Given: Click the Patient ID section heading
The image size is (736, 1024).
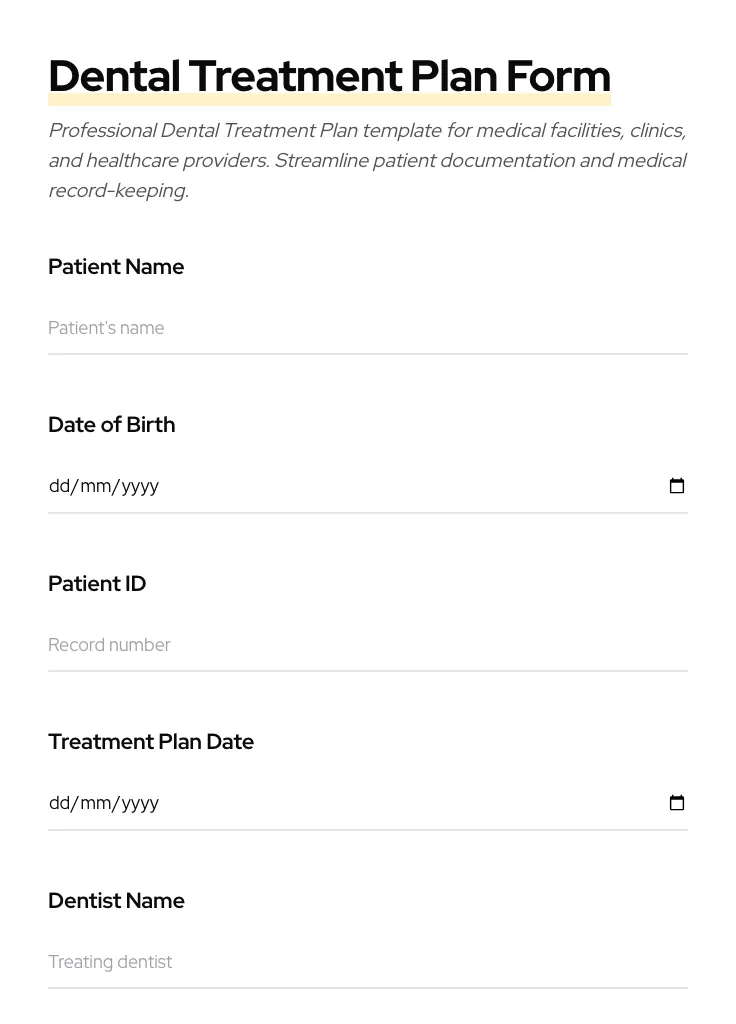Looking at the screenshot, I should pos(97,584).
